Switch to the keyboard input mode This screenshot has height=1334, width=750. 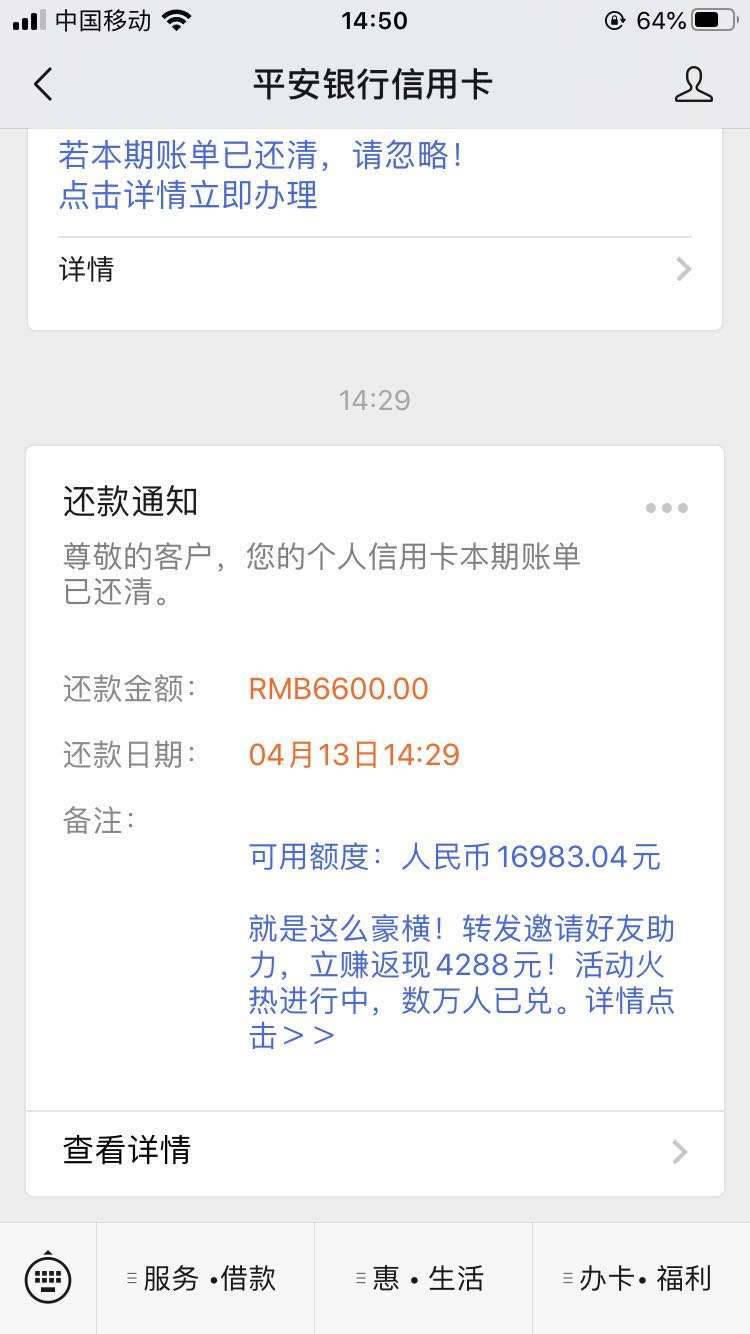[x=48, y=1278]
